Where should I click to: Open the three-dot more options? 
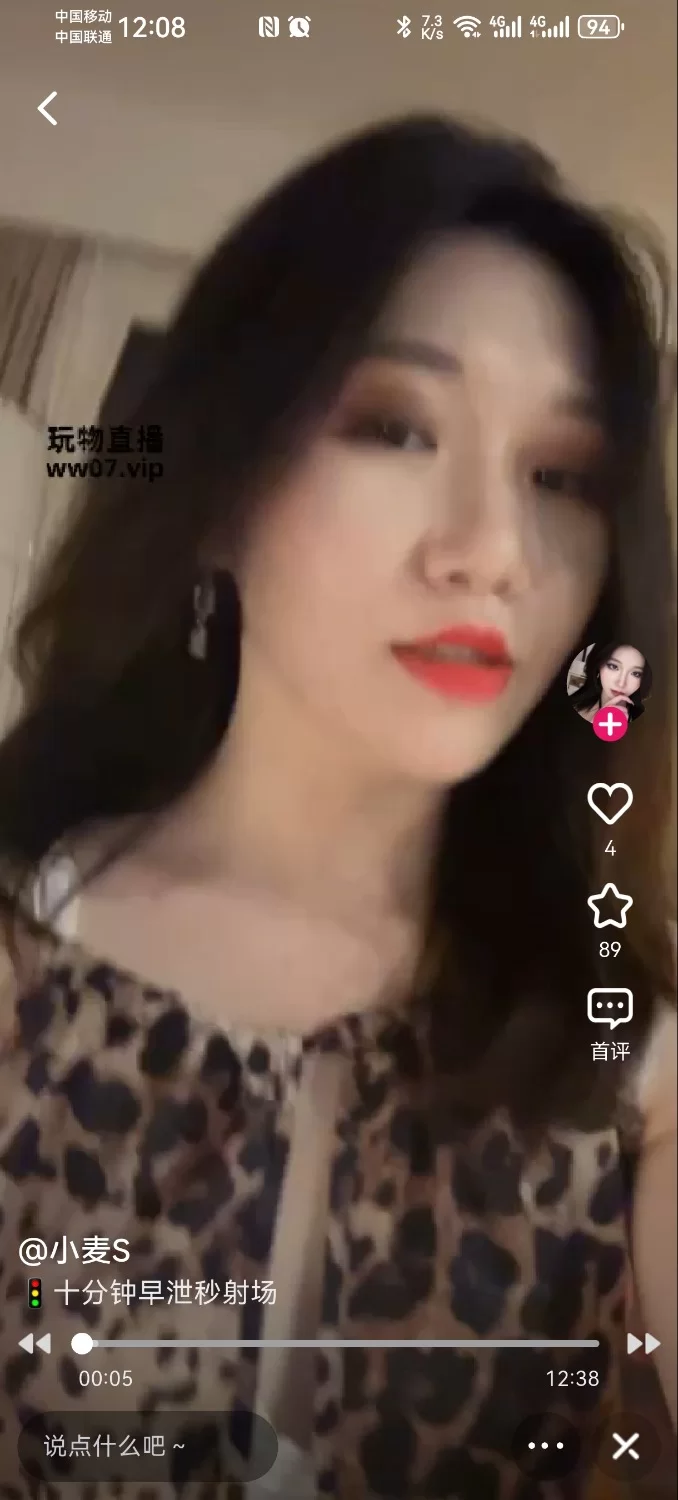point(546,1446)
